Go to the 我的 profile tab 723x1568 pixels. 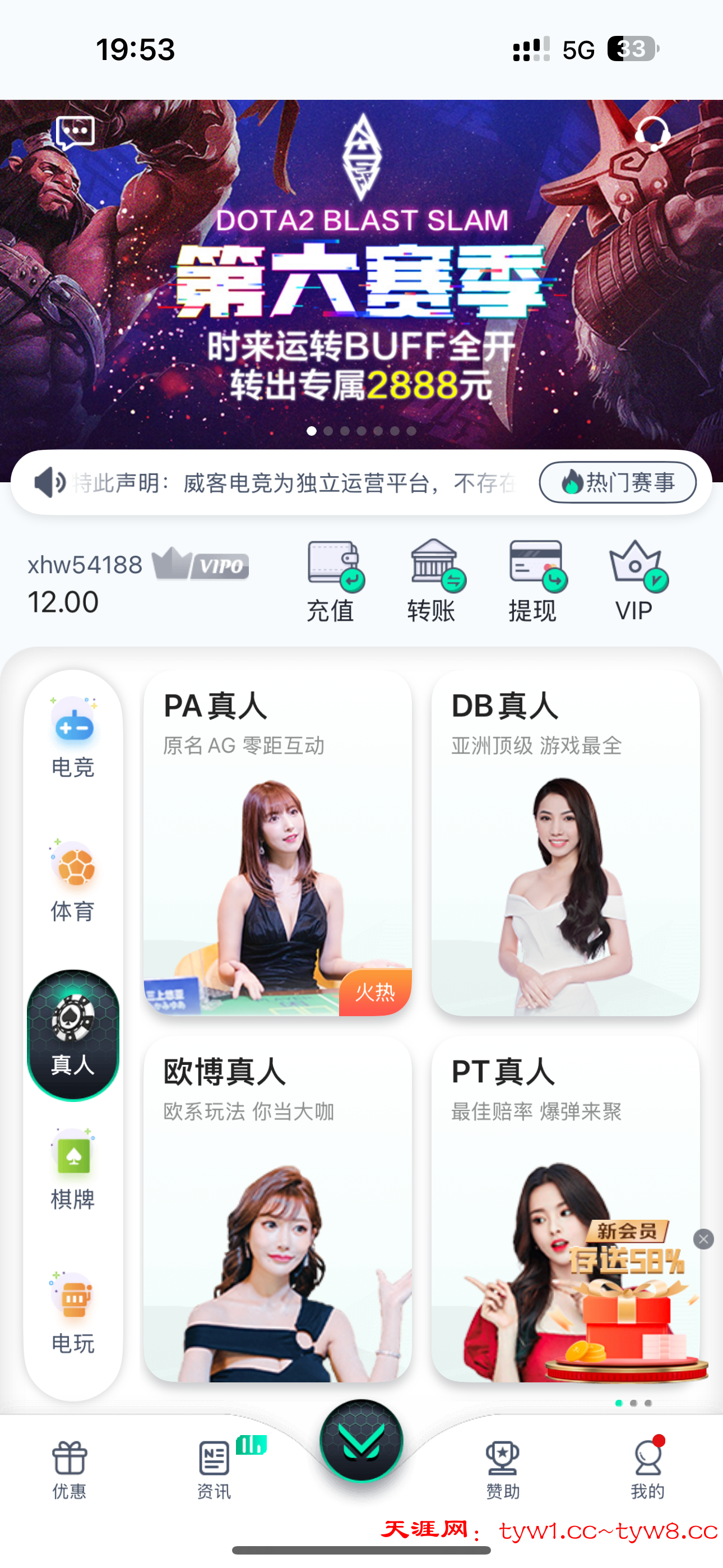tap(647, 1469)
